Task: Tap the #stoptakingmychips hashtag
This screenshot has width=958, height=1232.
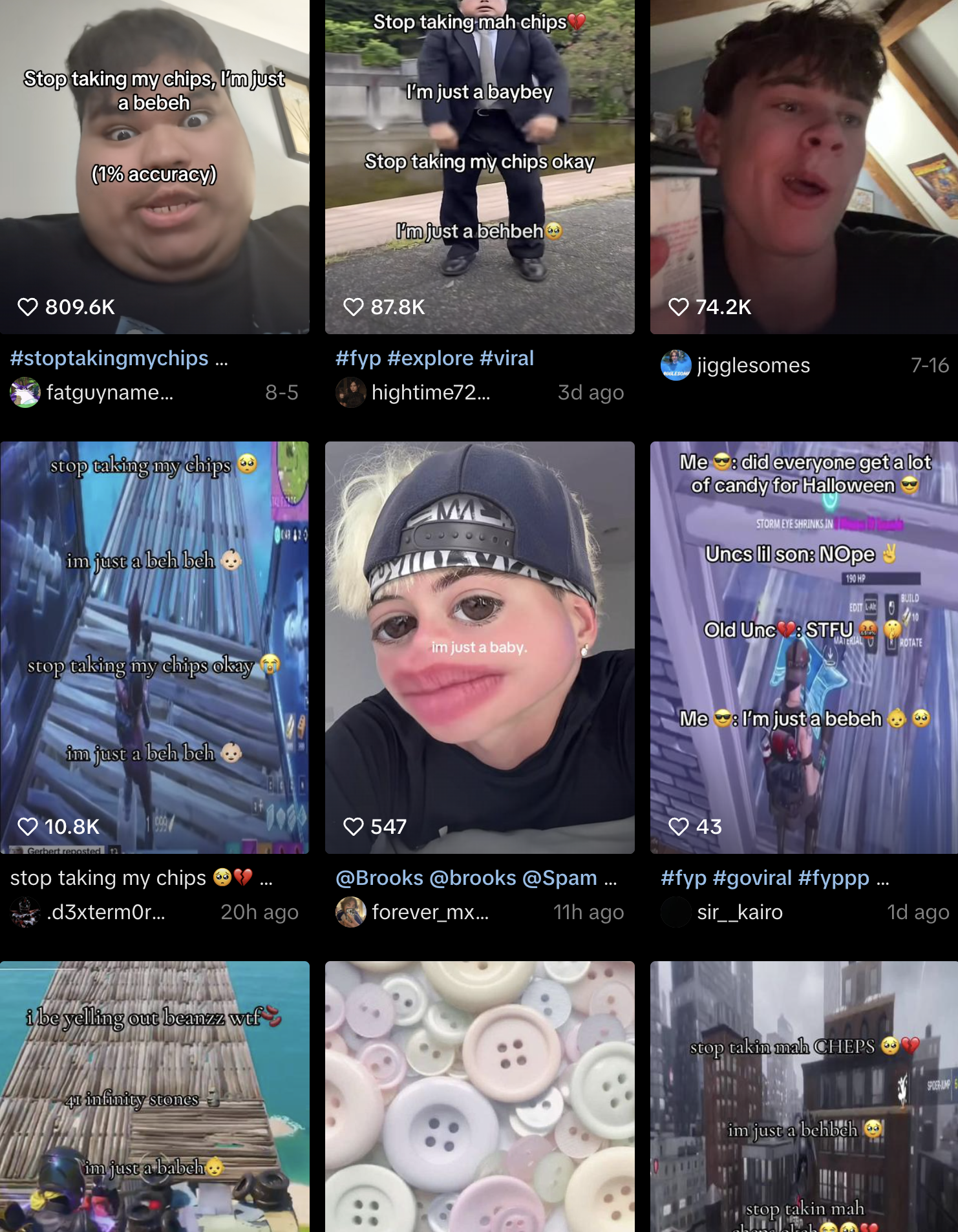Action: (x=109, y=358)
